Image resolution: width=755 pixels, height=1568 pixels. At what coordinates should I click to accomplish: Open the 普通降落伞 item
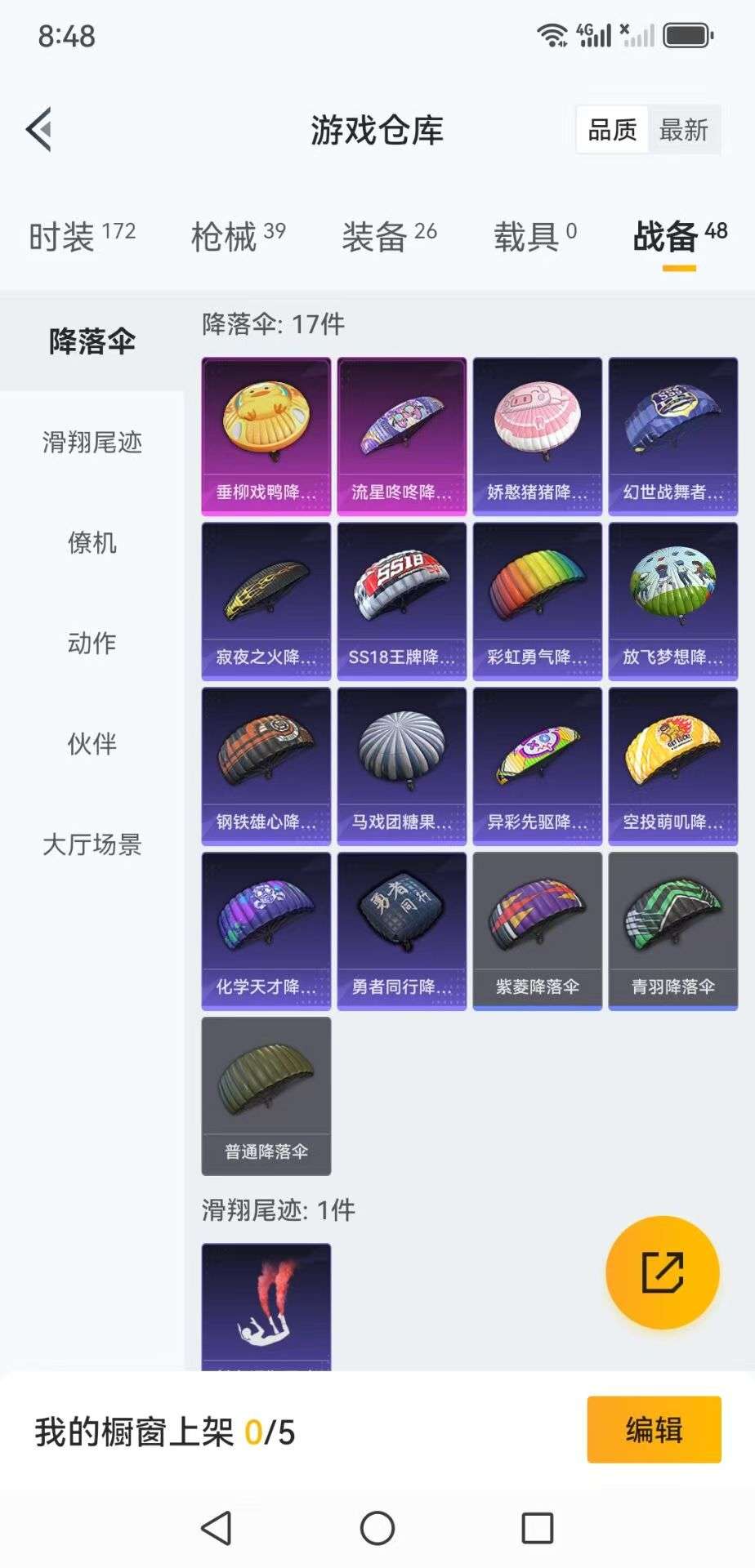pyautogui.click(x=266, y=1096)
